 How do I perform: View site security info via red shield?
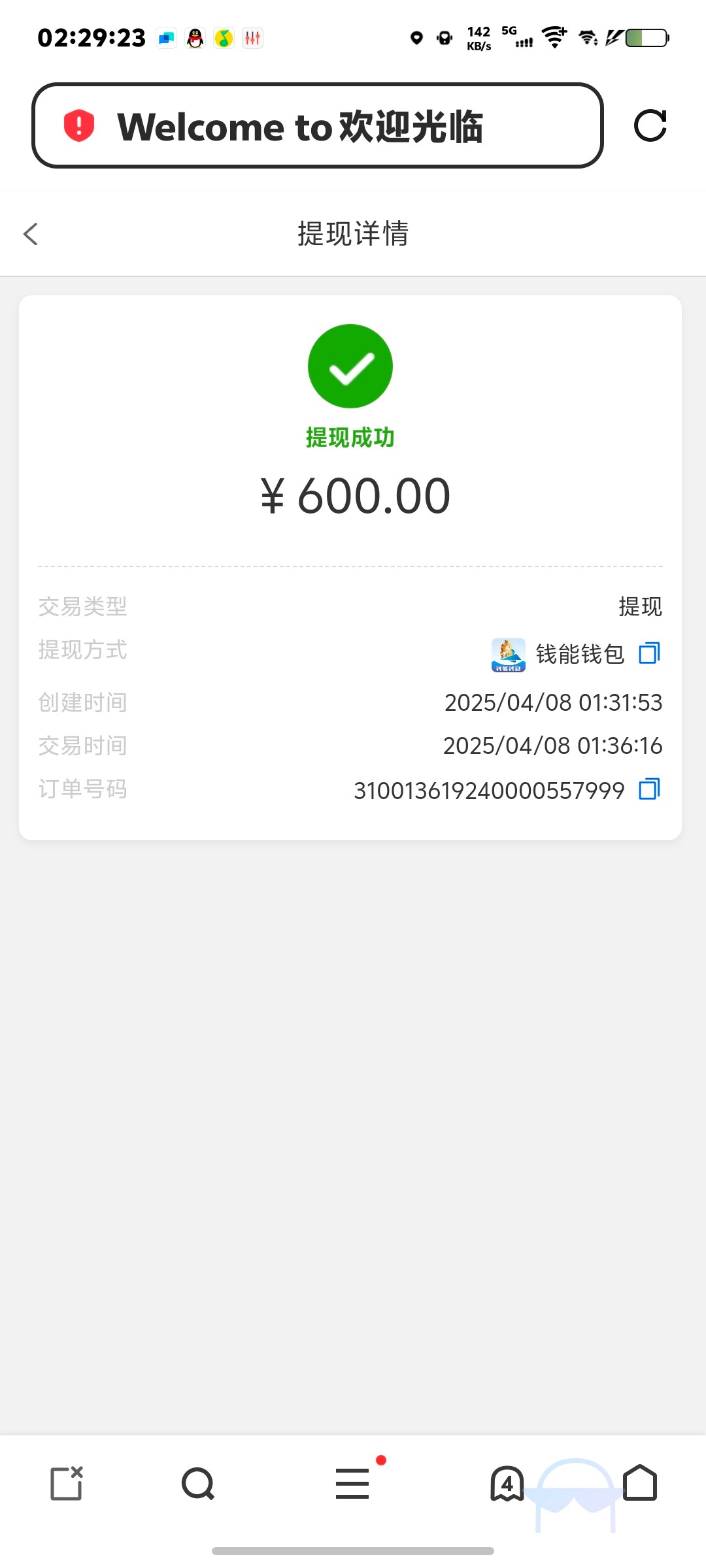tap(79, 125)
